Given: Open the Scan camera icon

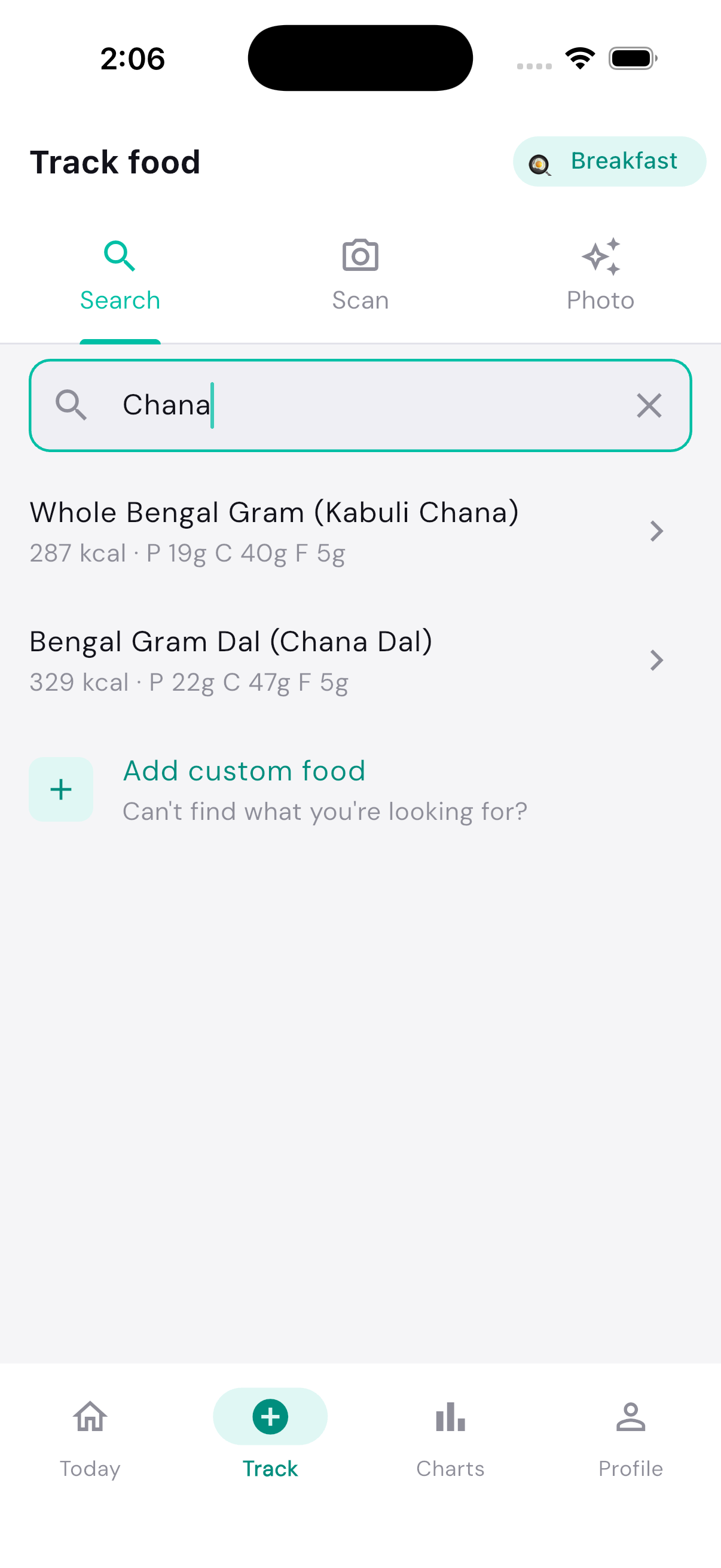Looking at the screenshot, I should tap(360, 256).
